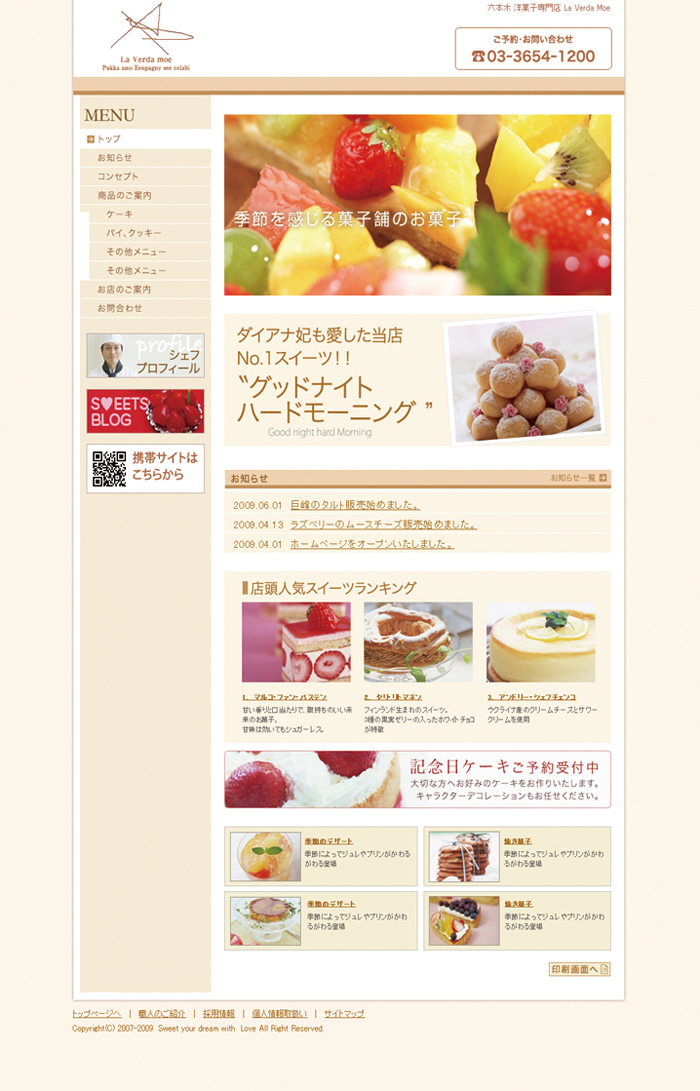Open the シェフプロフィール banner
The image size is (700, 1091).
145,355
